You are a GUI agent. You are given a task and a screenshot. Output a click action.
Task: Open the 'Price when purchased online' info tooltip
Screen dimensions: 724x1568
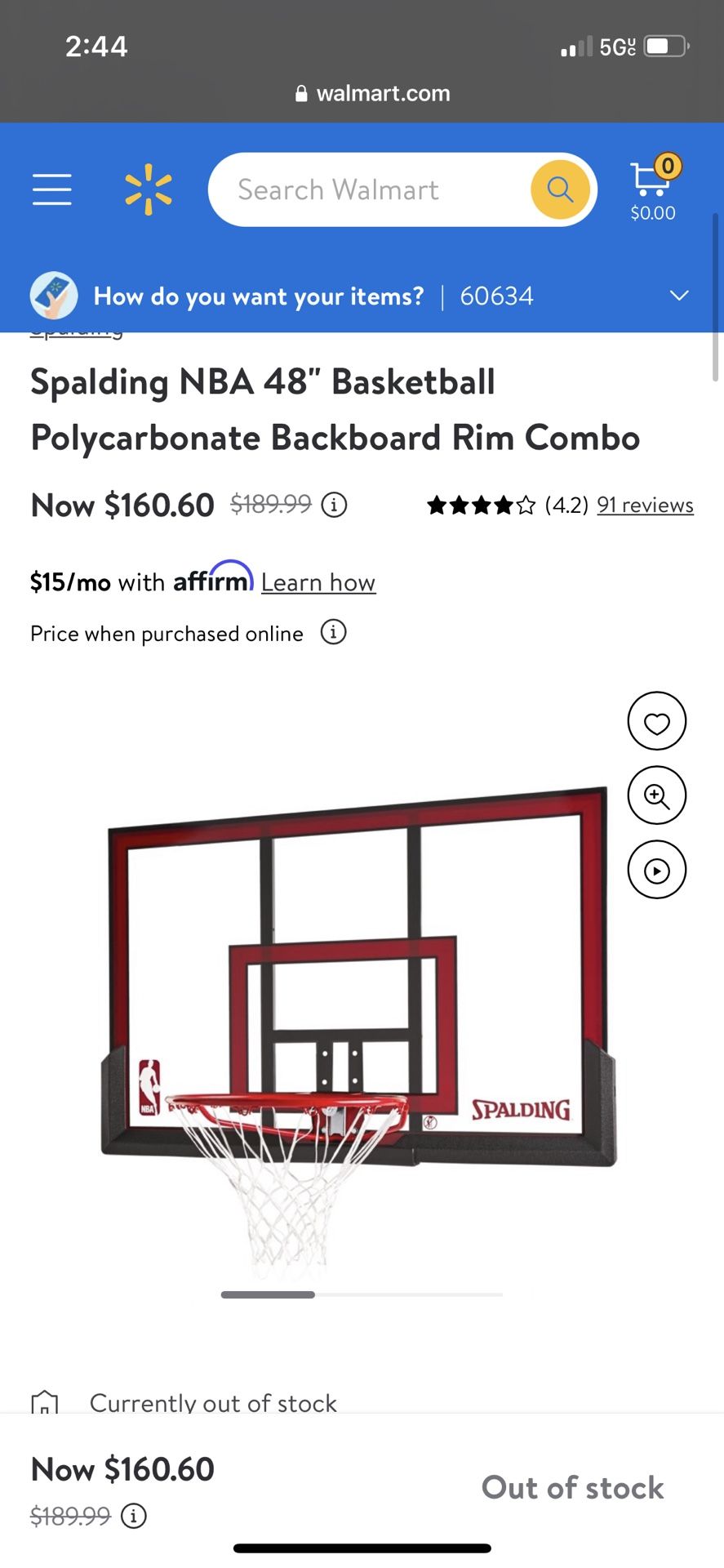tap(332, 632)
